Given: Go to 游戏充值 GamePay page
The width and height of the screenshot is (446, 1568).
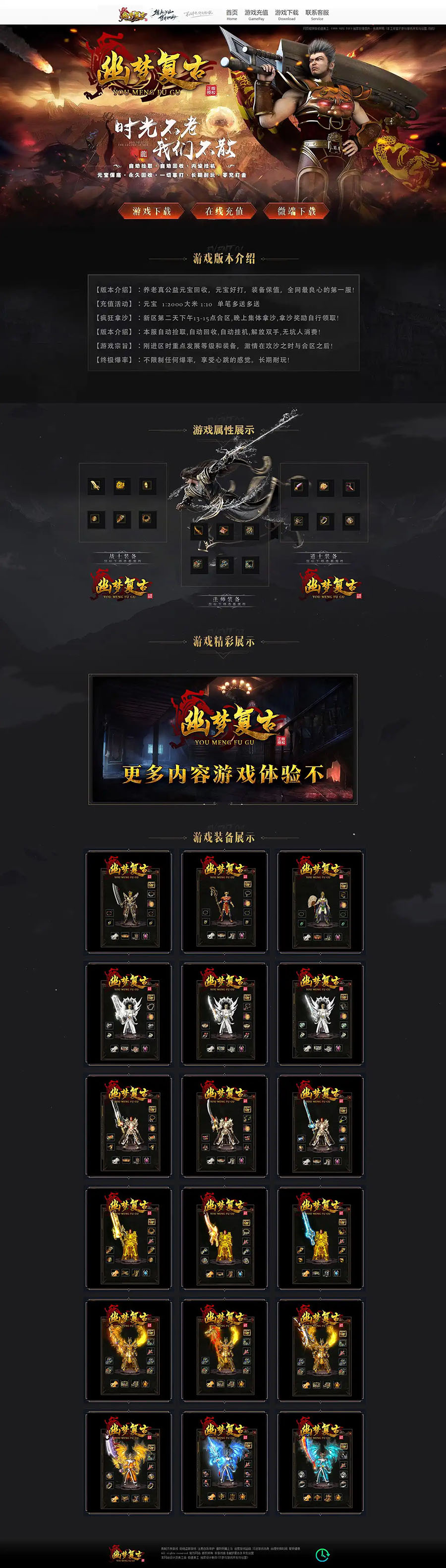Looking at the screenshot, I should click(x=256, y=14).
